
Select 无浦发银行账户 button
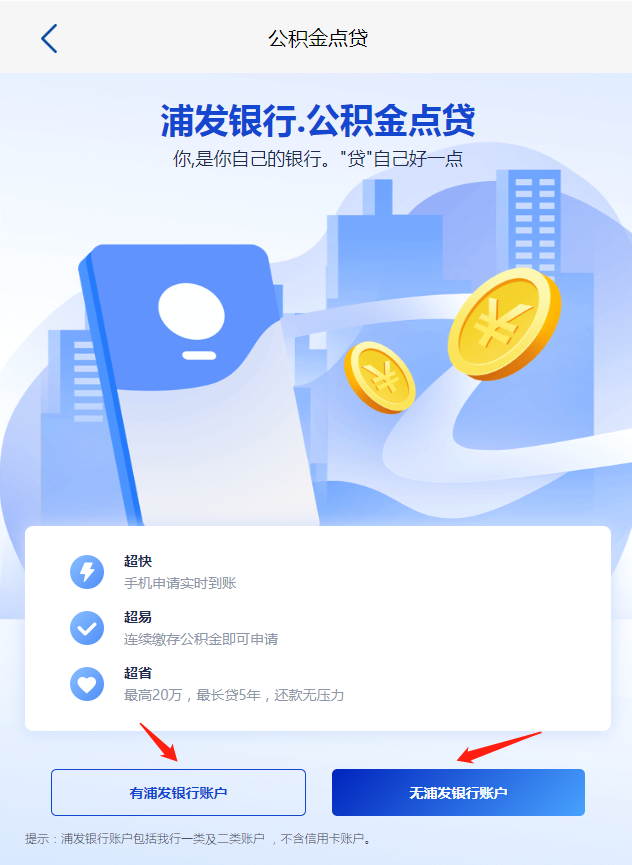point(458,792)
